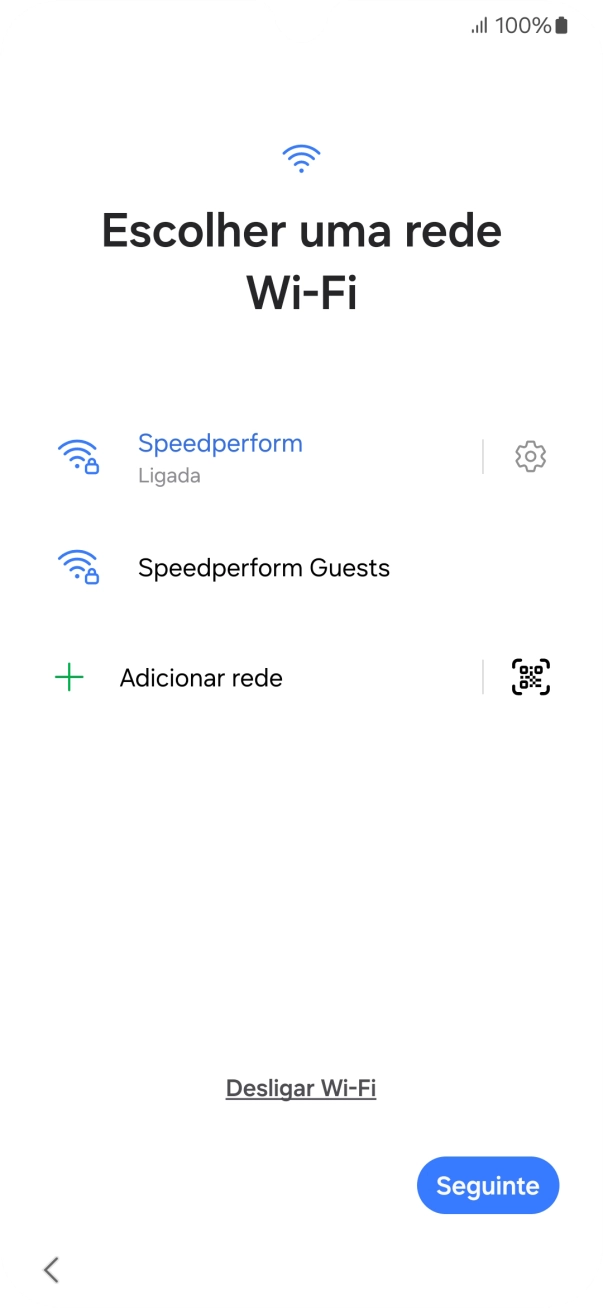
Task: Scan QR code to add network
Action: point(531,678)
